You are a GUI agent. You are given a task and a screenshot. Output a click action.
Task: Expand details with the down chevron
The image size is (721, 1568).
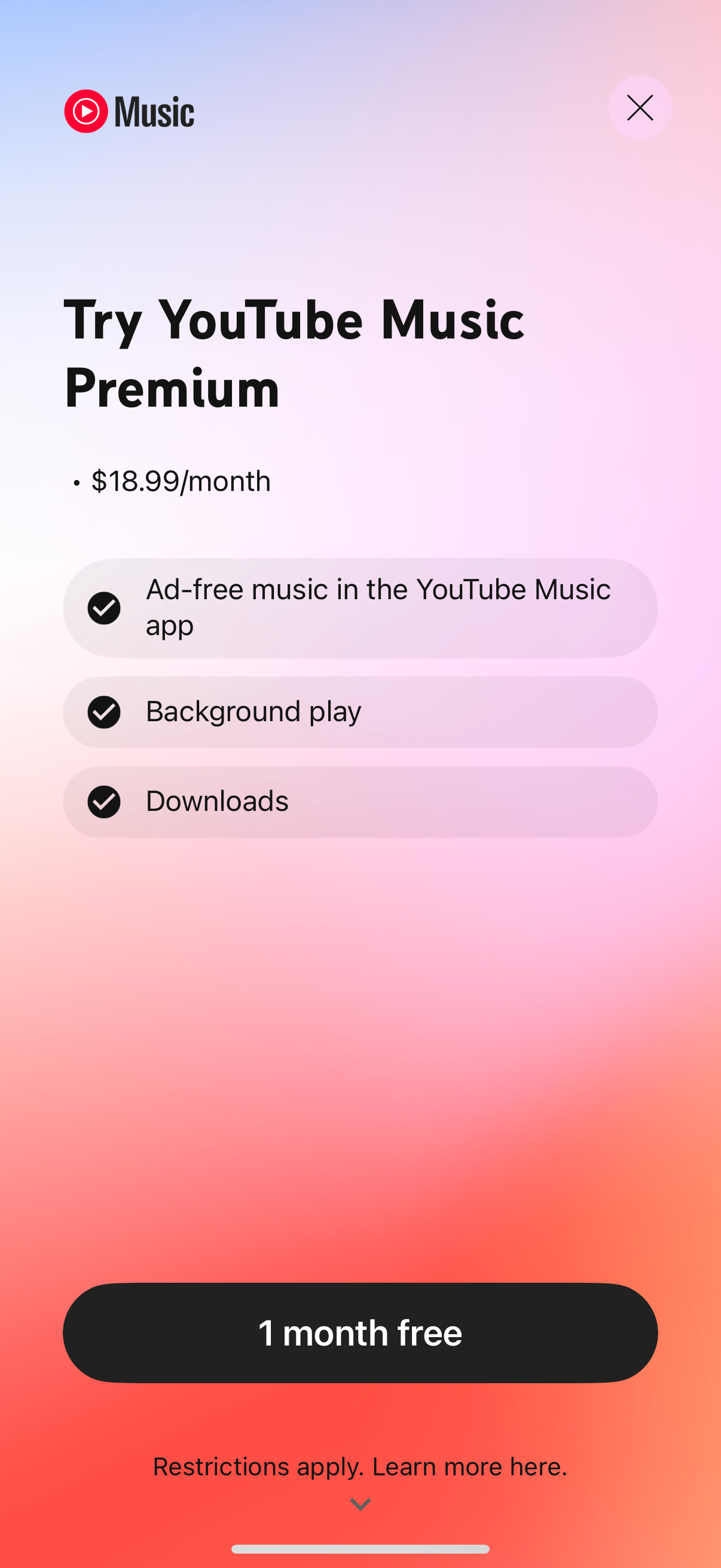click(360, 1503)
